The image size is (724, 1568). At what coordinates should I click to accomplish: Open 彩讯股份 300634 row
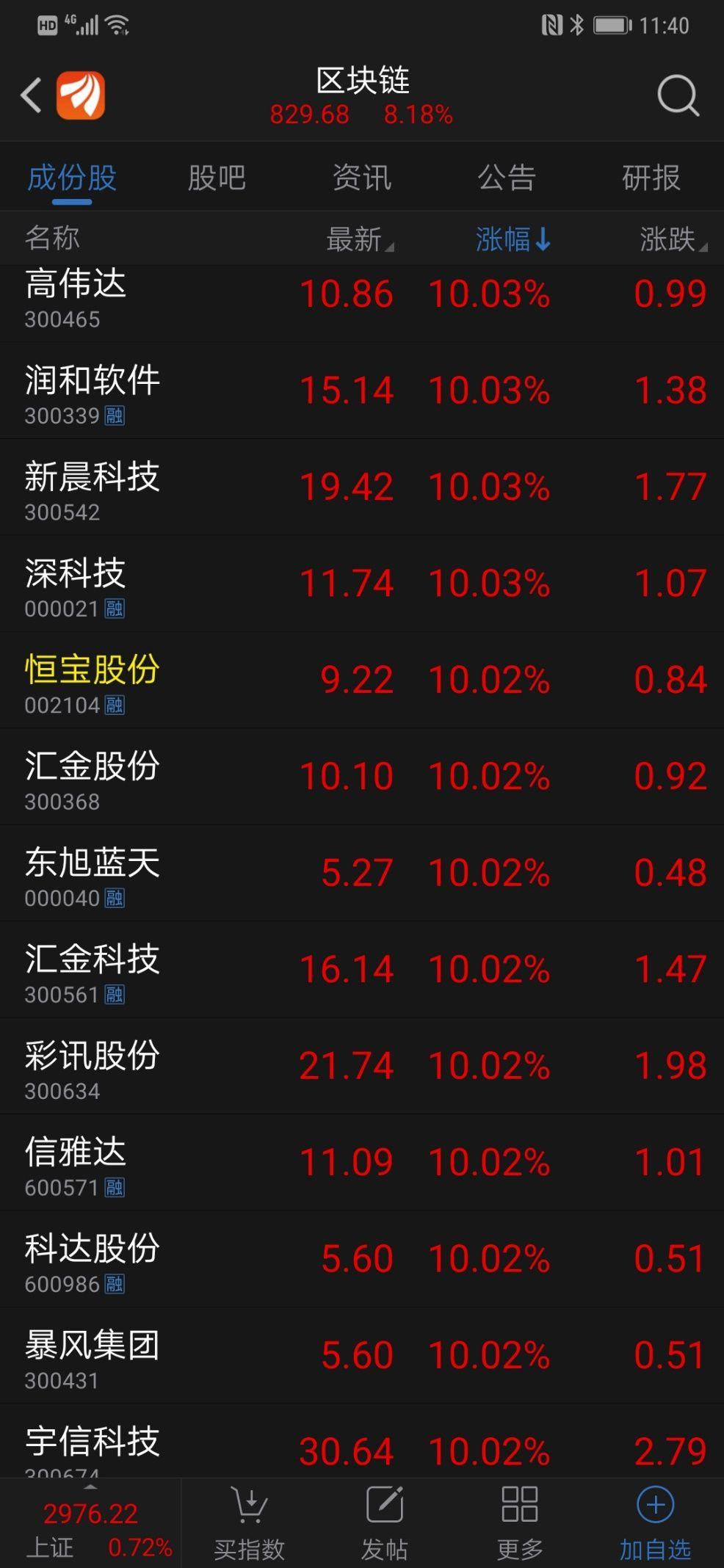(362, 1067)
